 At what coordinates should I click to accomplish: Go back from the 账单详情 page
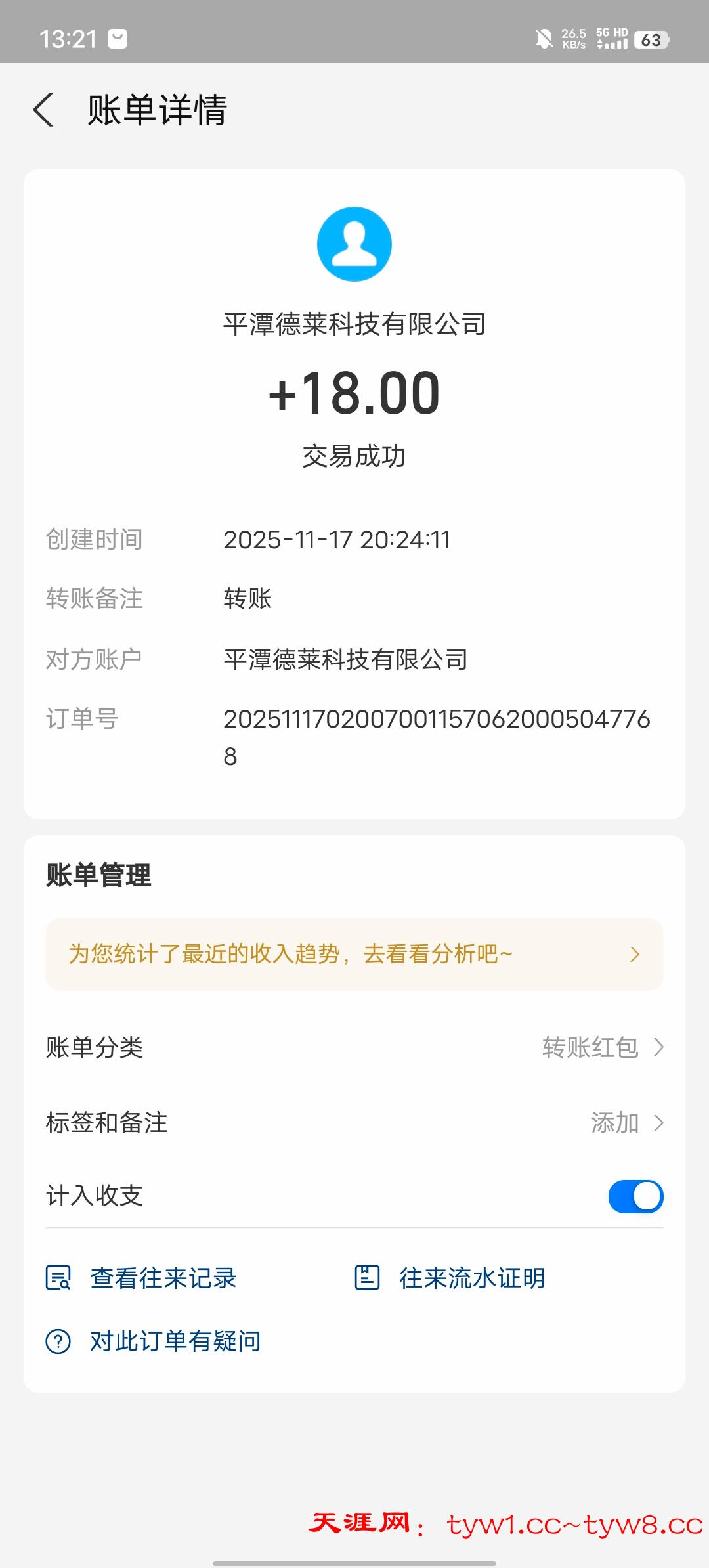click(43, 110)
